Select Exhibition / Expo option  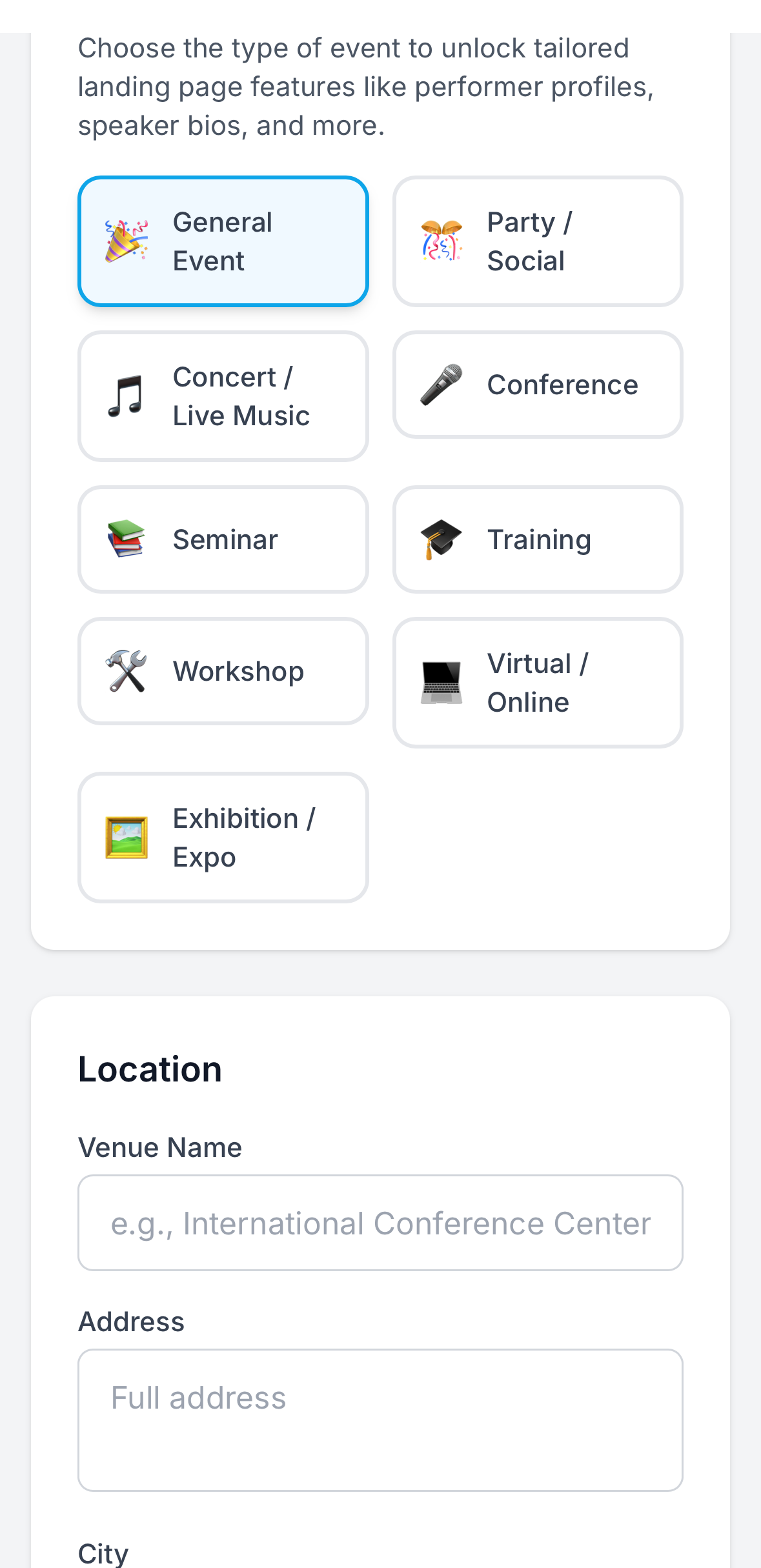tap(223, 838)
